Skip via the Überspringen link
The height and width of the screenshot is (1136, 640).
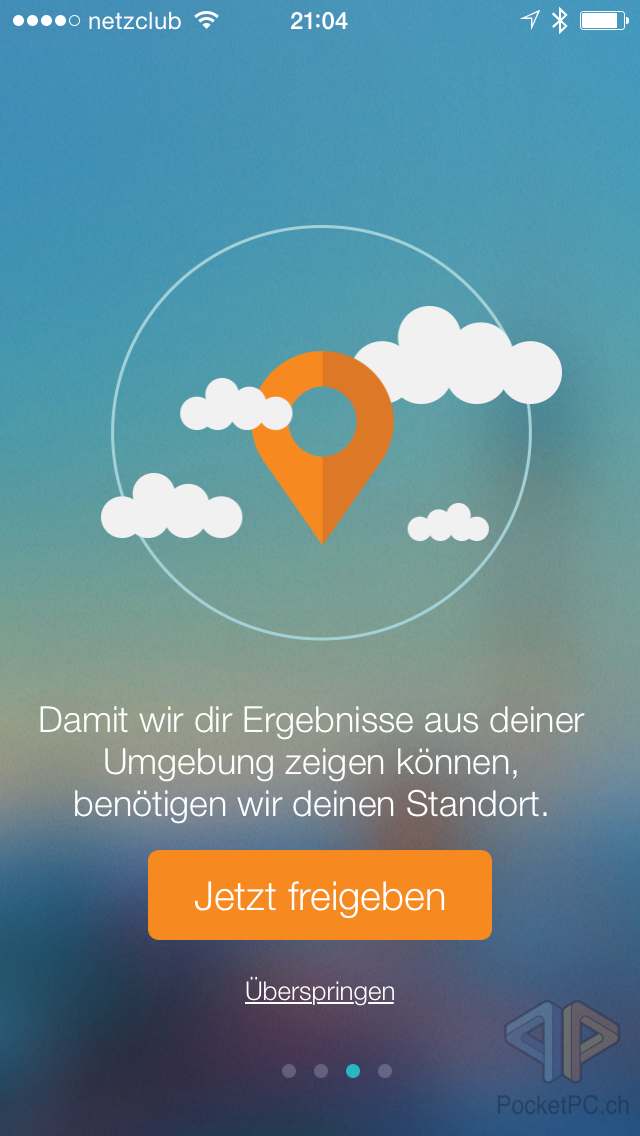[320, 991]
